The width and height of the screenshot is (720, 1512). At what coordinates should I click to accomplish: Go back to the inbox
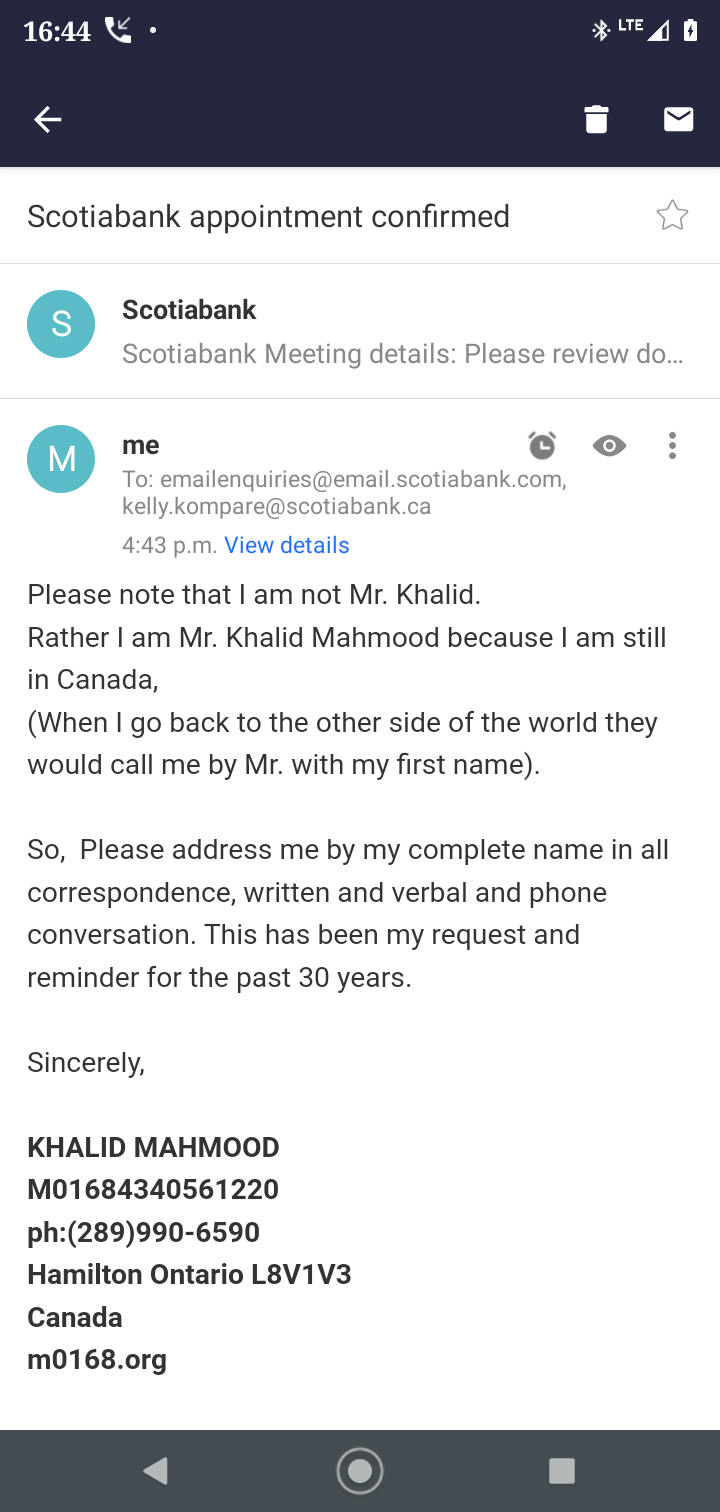[x=47, y=120]
